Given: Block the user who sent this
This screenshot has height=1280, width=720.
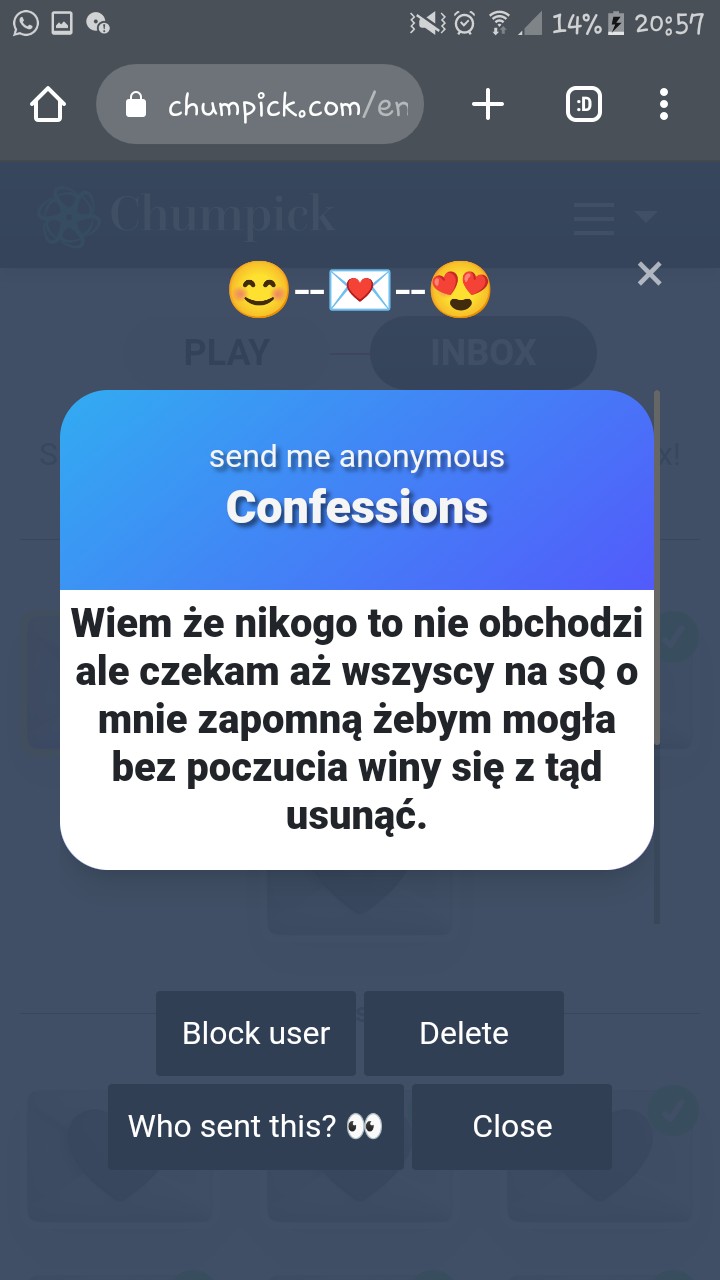Looking at the screenshot, I should pos(256,1033).
